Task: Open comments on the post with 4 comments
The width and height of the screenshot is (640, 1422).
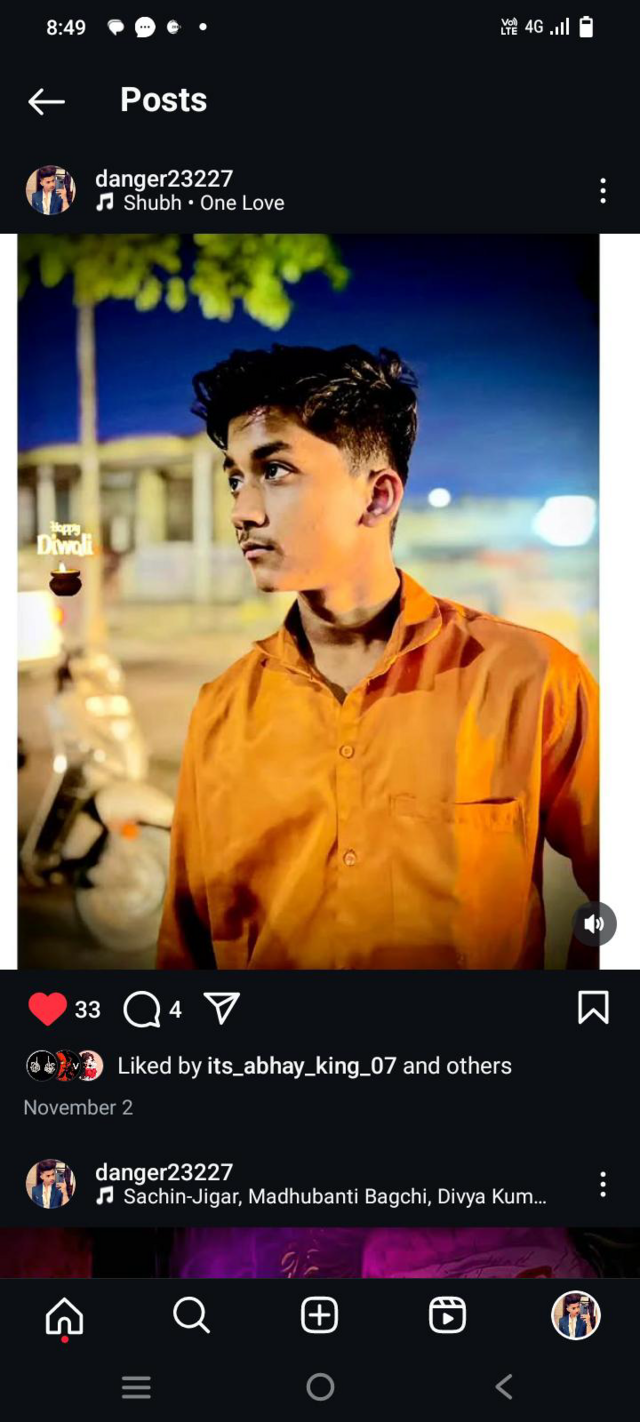Action: 142,1010
